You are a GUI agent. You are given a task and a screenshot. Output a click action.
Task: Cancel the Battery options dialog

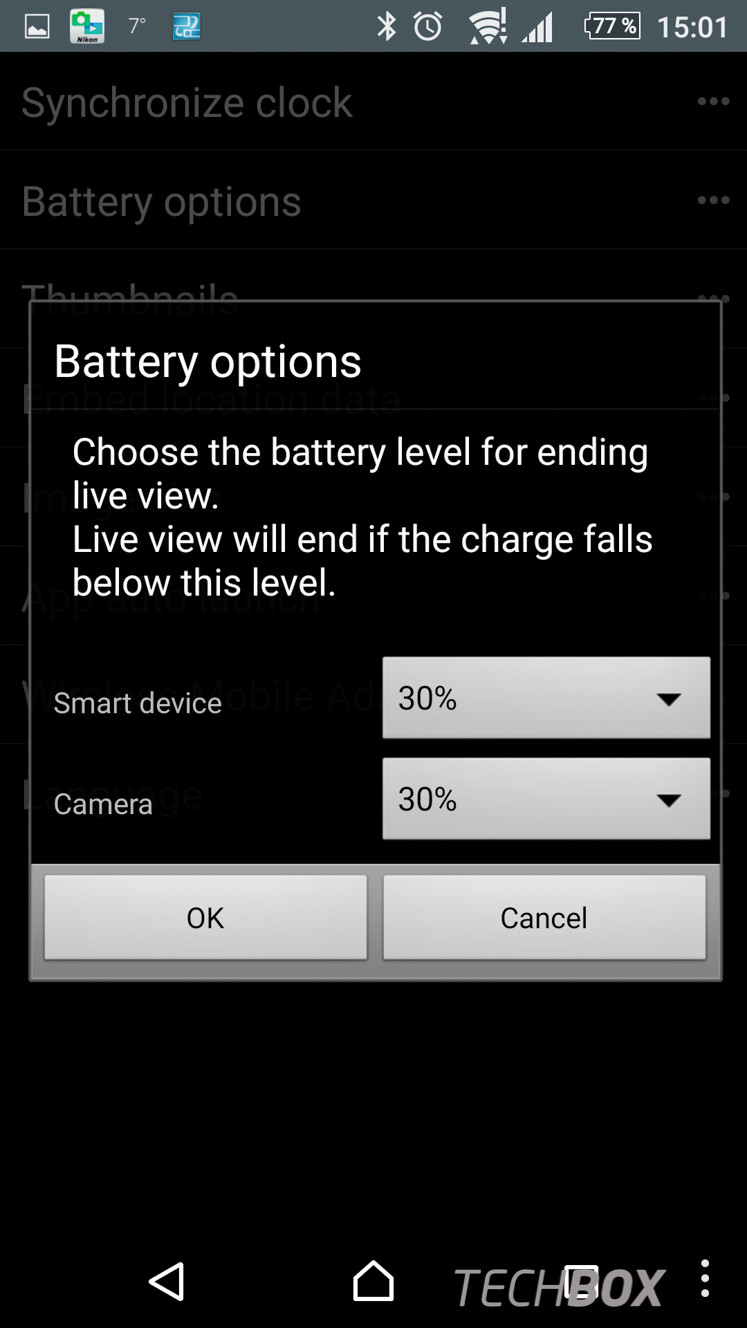pos(544,918)
